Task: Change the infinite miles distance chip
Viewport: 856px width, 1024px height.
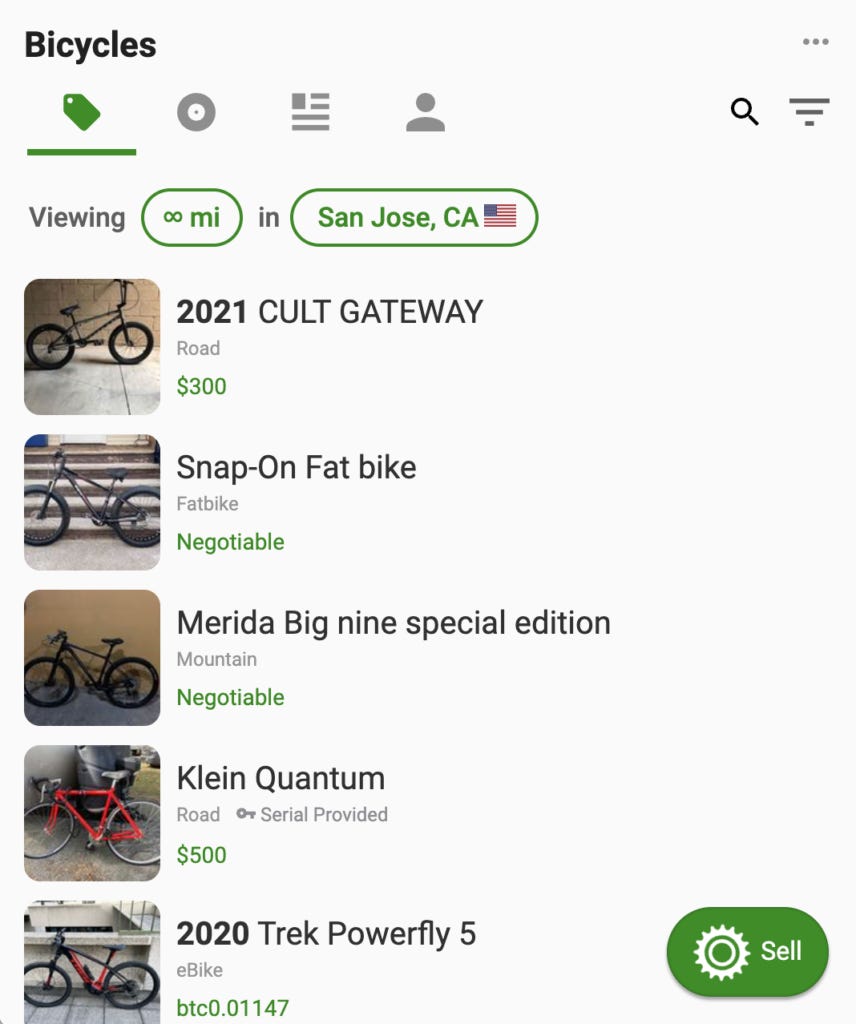Action: (192, 217)
